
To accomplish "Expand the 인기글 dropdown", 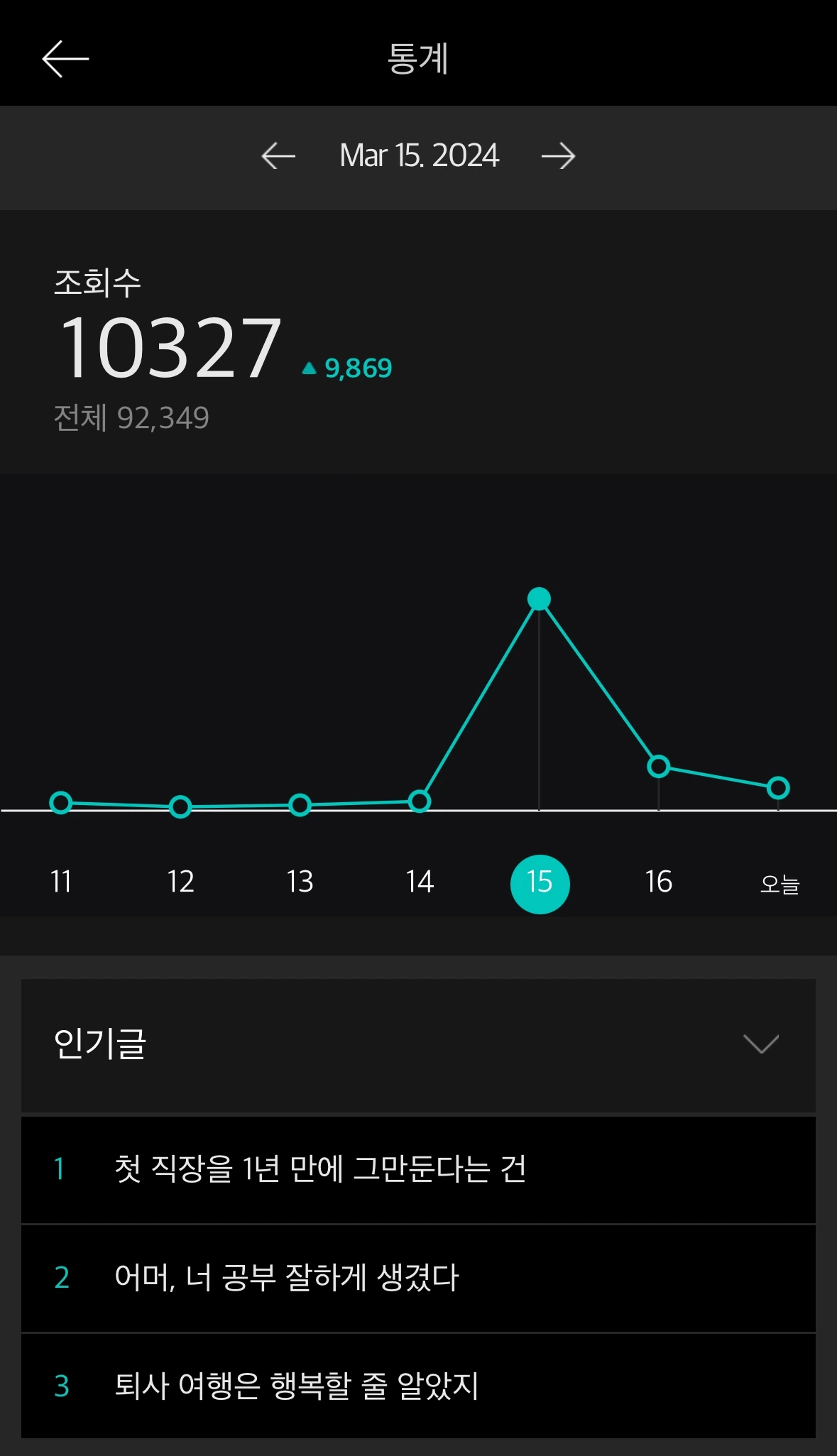I will coord(760,1044).
